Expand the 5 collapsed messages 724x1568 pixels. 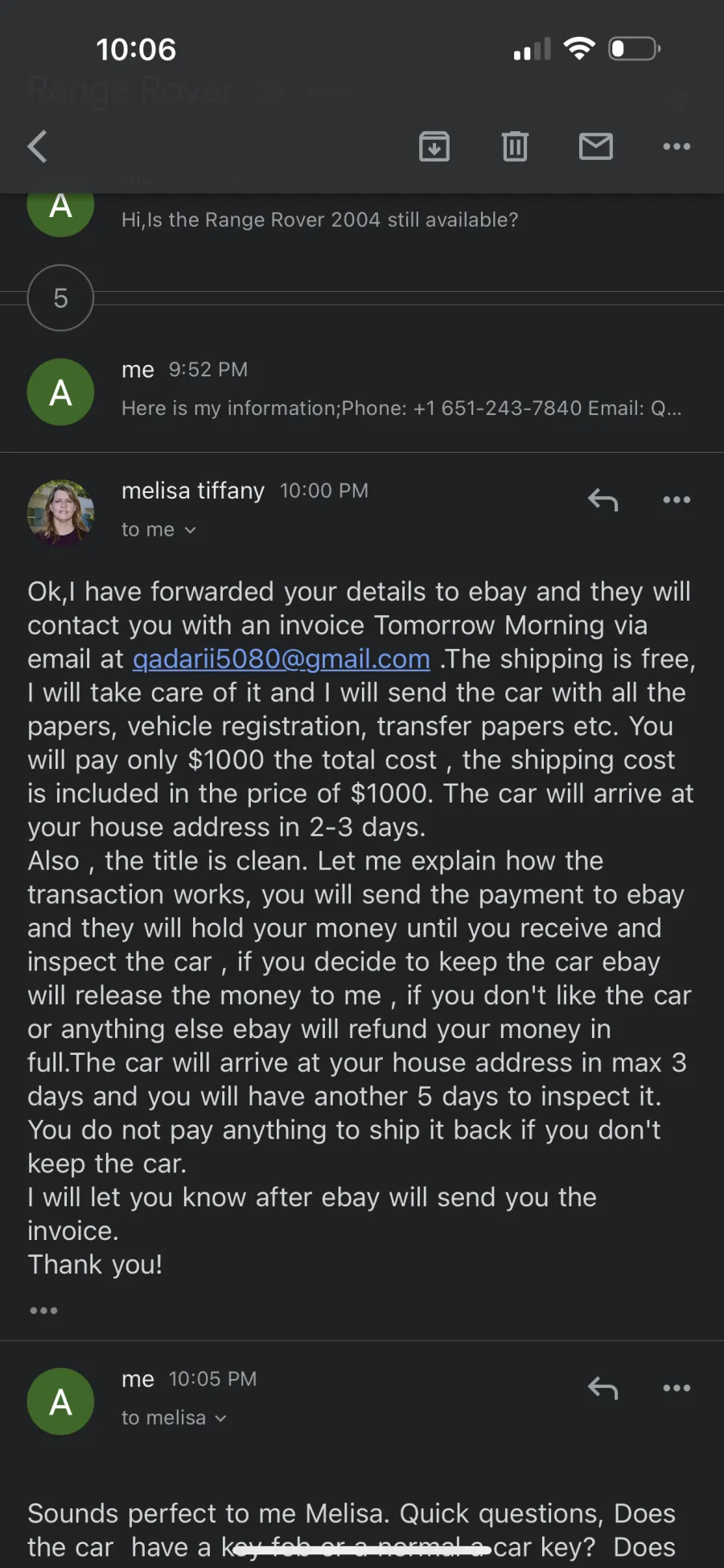(60, 298)
